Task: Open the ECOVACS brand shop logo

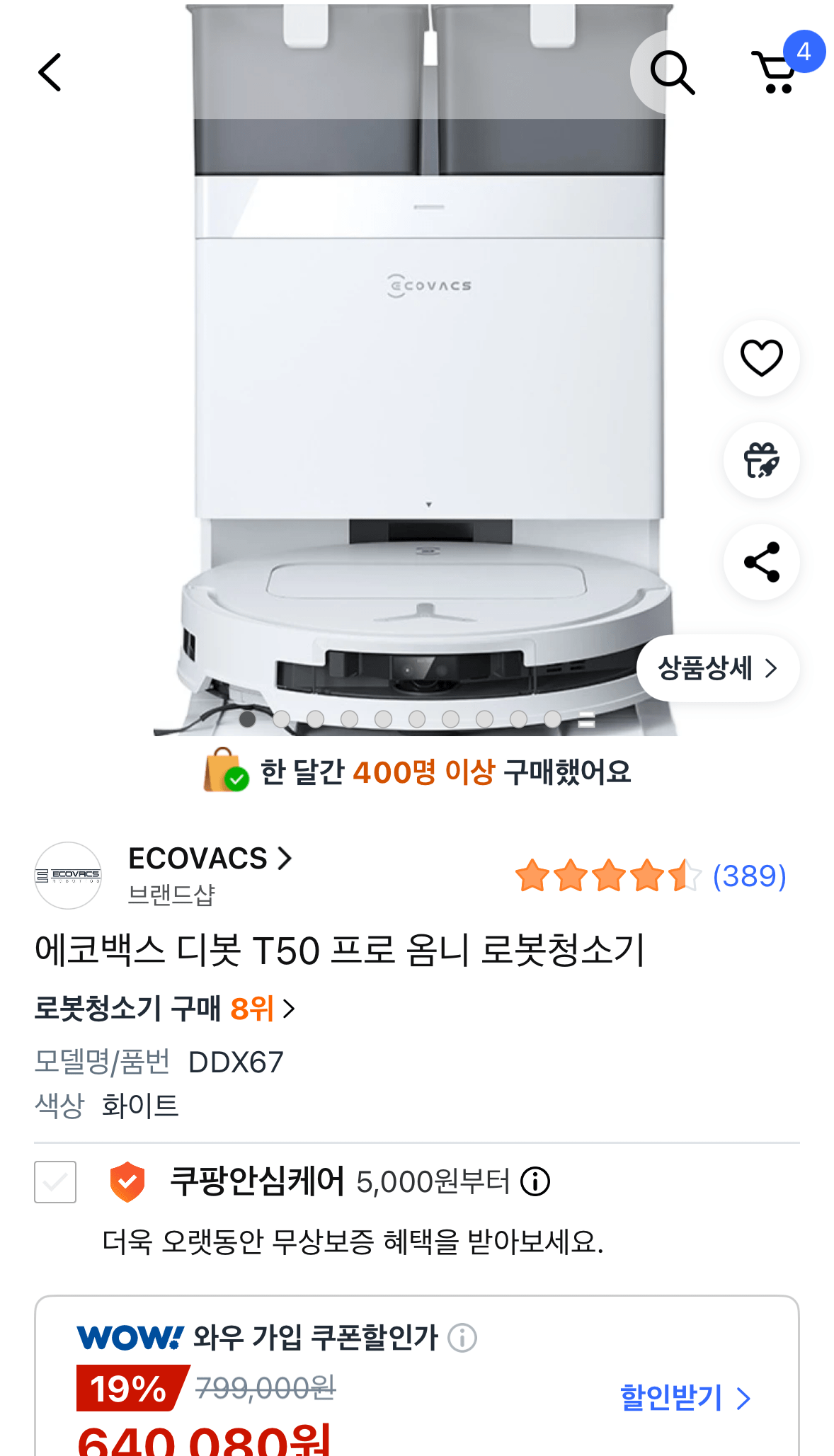Action: click(x=69, y=876)
